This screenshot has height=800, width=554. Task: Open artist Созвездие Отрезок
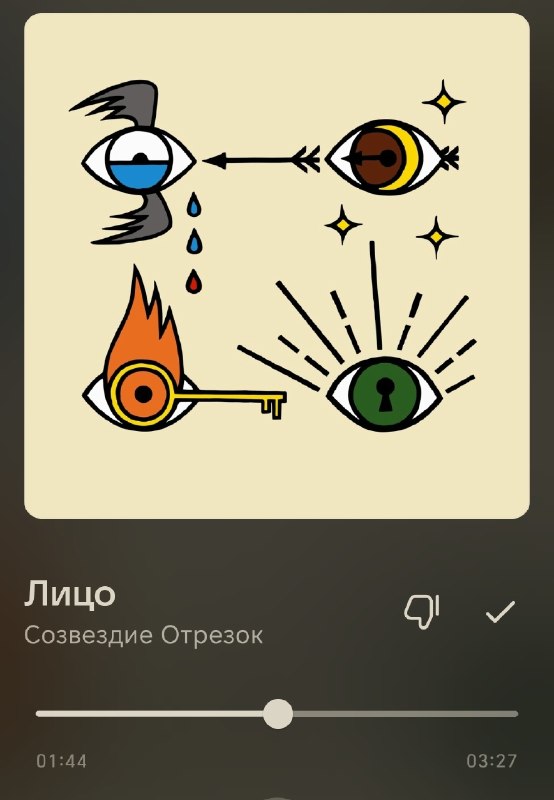pyautogui.click(x=143, y=635)
